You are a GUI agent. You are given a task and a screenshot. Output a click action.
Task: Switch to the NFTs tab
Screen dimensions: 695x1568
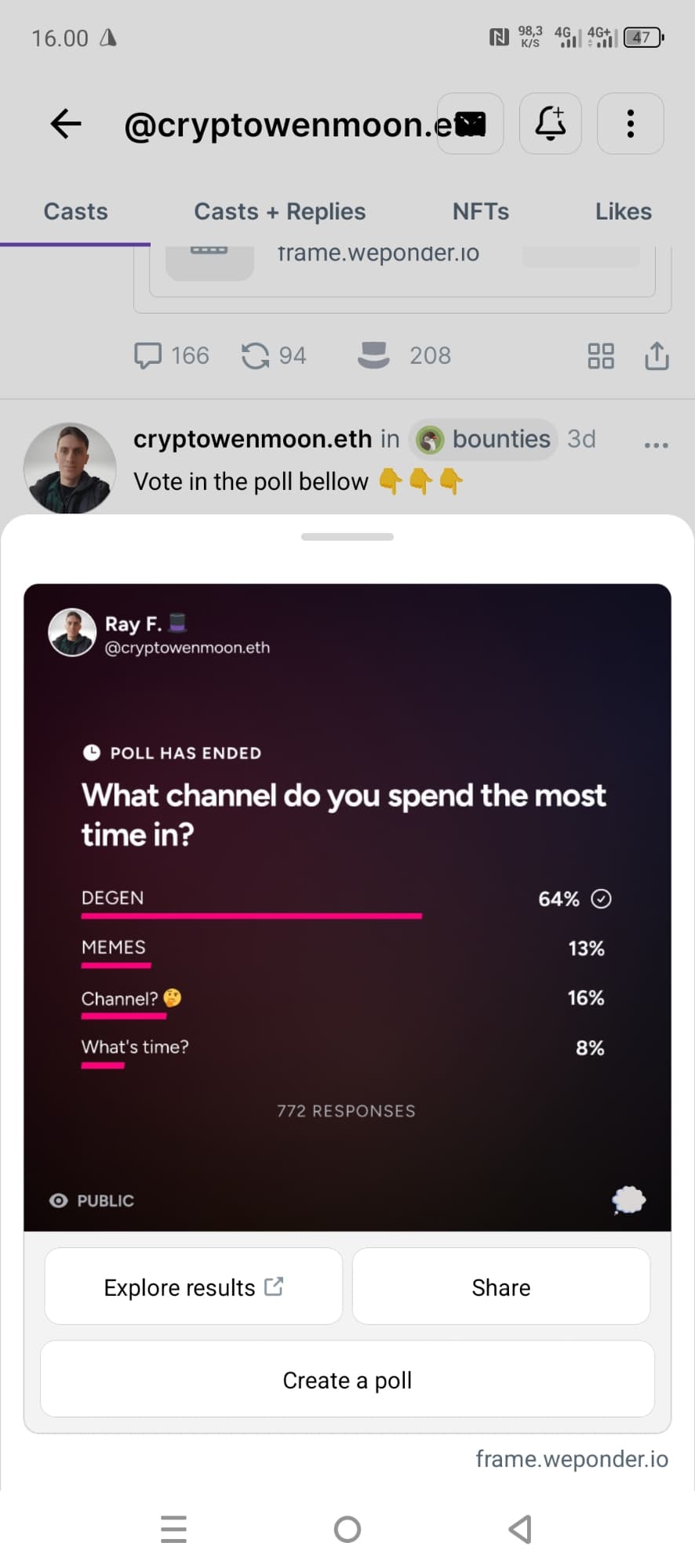click(x=480, y=212)
